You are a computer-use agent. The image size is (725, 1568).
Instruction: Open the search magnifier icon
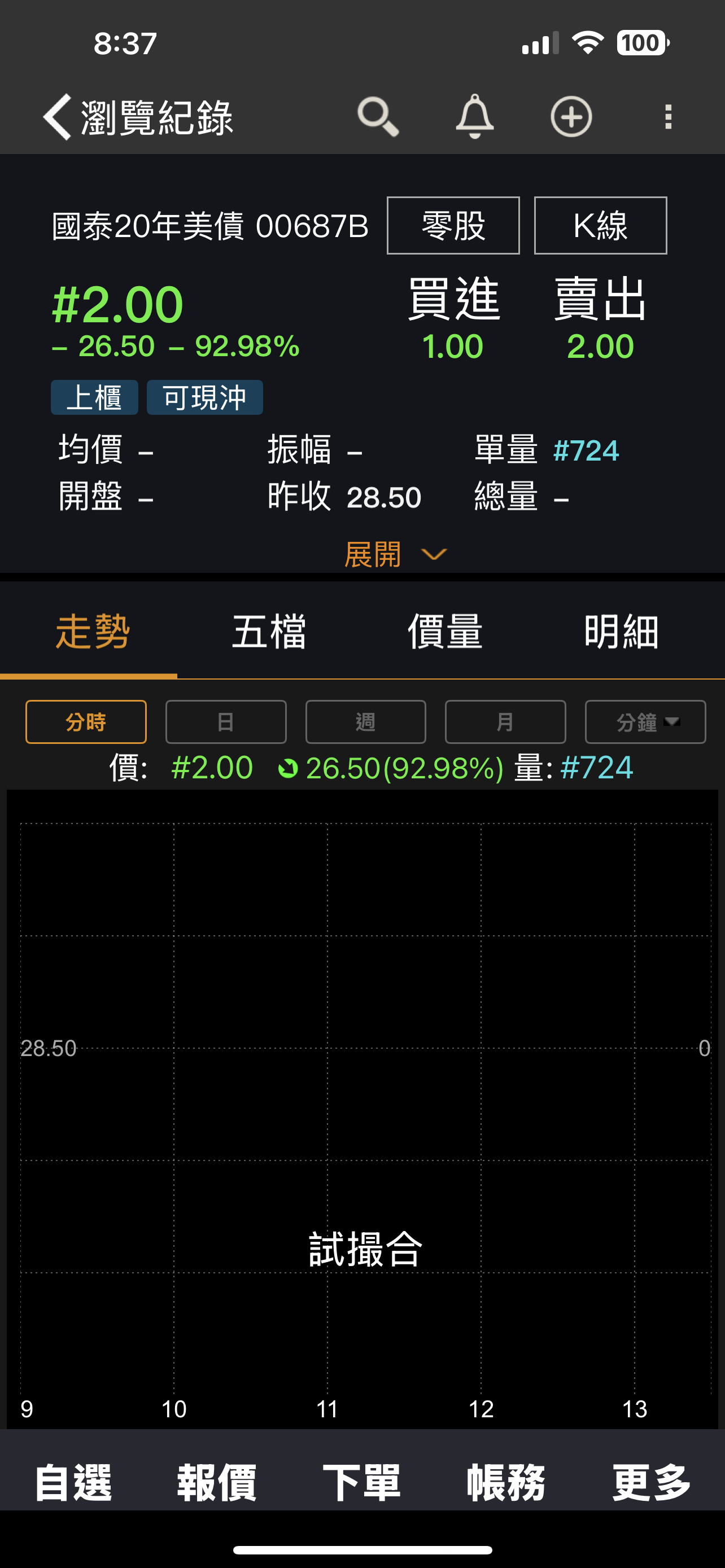point(377,116)
